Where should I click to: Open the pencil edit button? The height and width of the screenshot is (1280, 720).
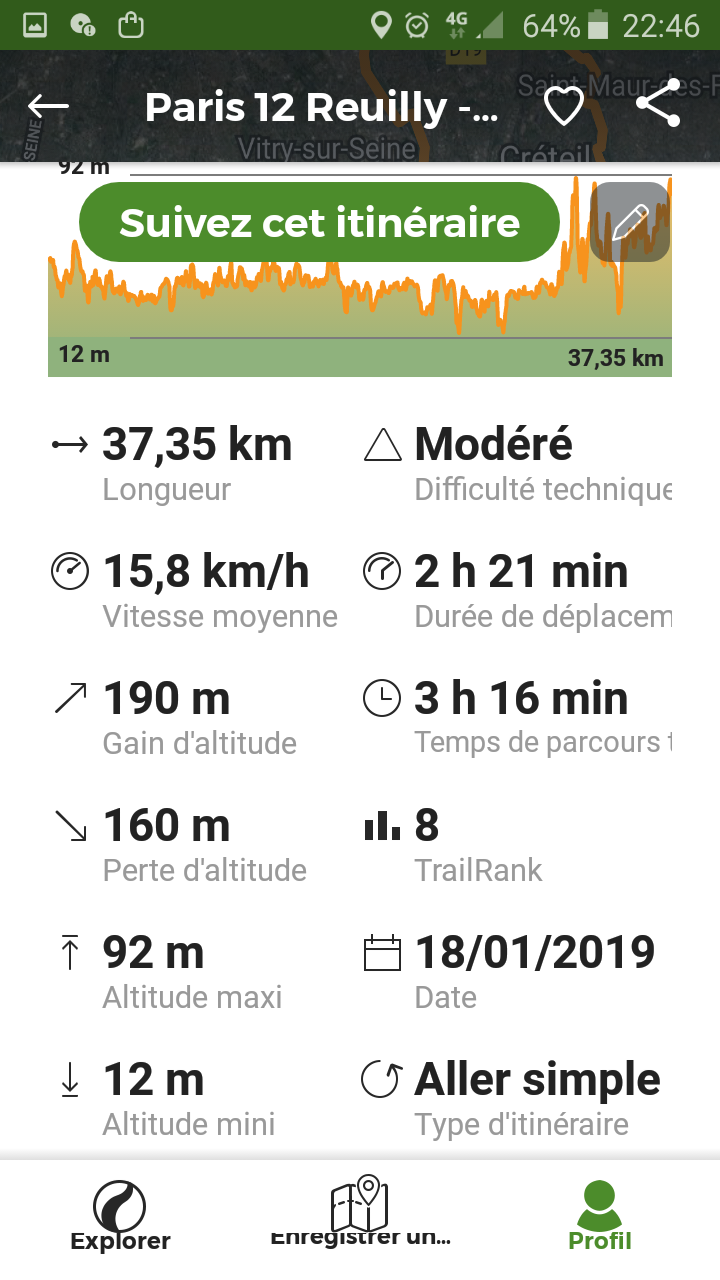(630, 222)
